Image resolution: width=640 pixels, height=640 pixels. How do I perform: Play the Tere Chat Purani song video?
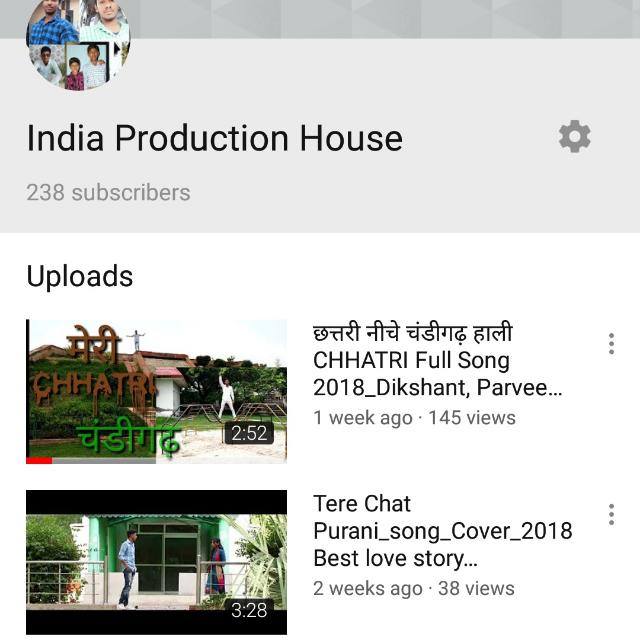coord(156,561)
